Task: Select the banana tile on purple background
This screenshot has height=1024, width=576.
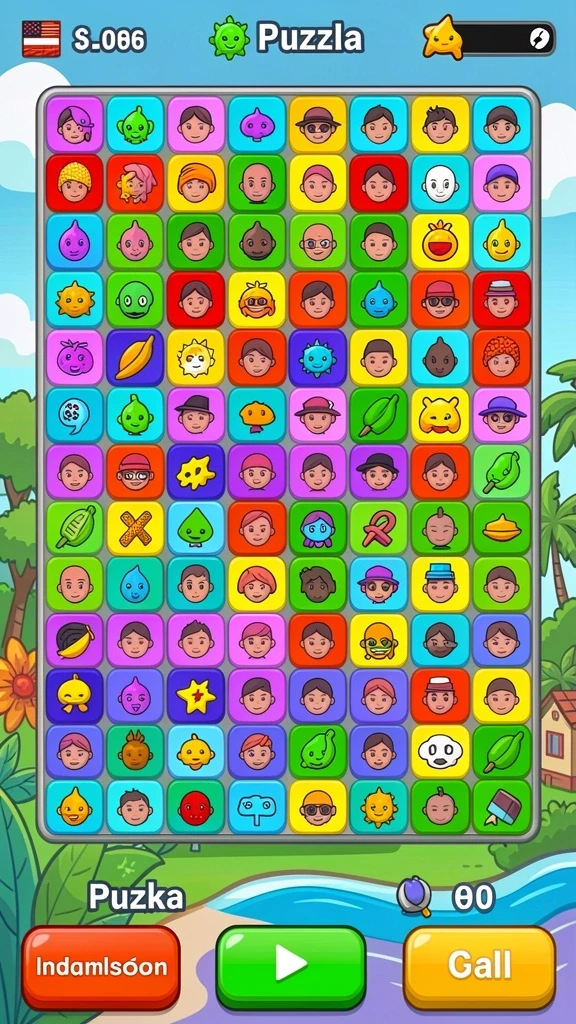Action: point(74,641)
